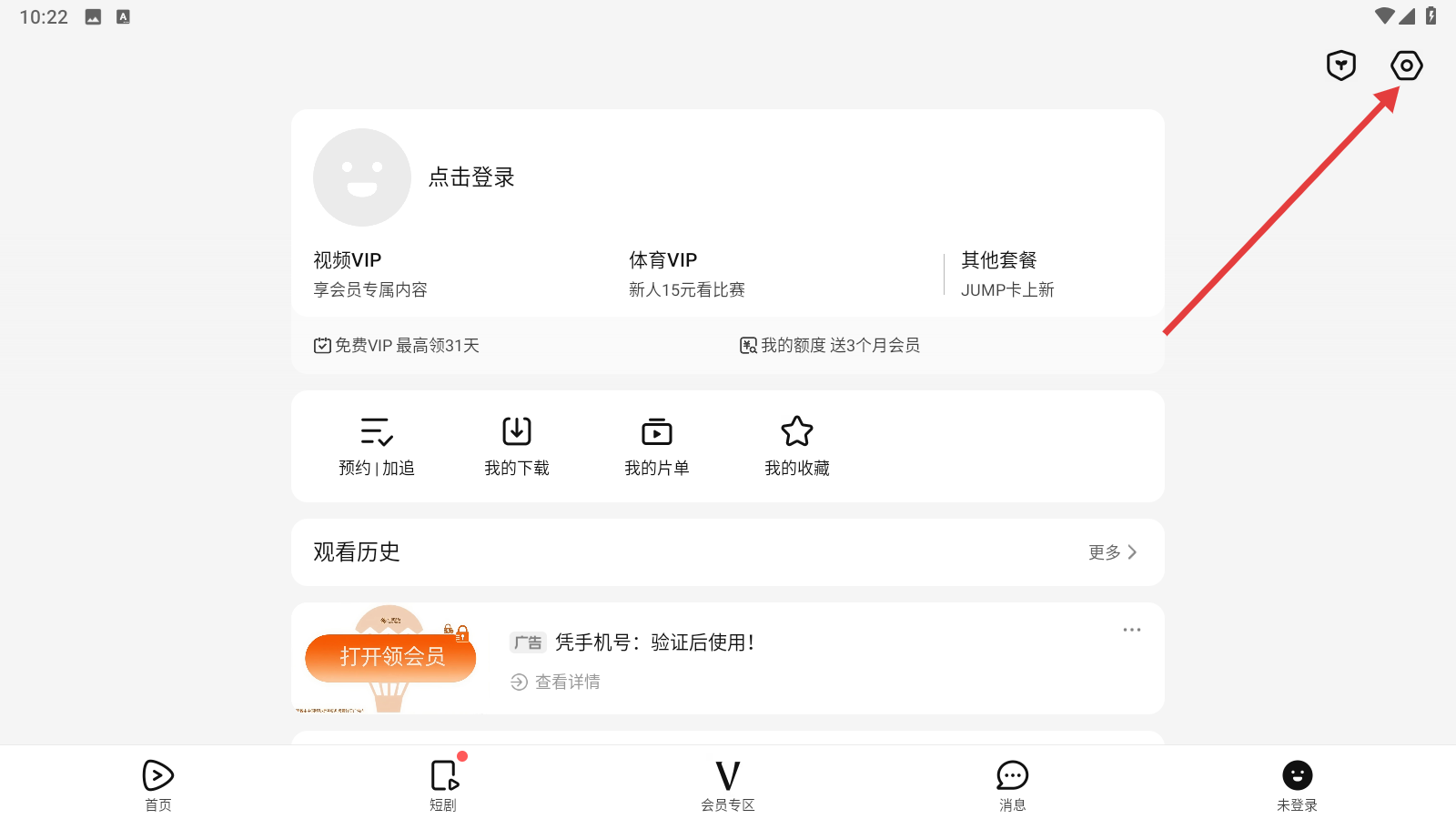This screenshot has width=1456, height=819.
Task: Switch to the 会员专区 tab
Action: [727, 784]
